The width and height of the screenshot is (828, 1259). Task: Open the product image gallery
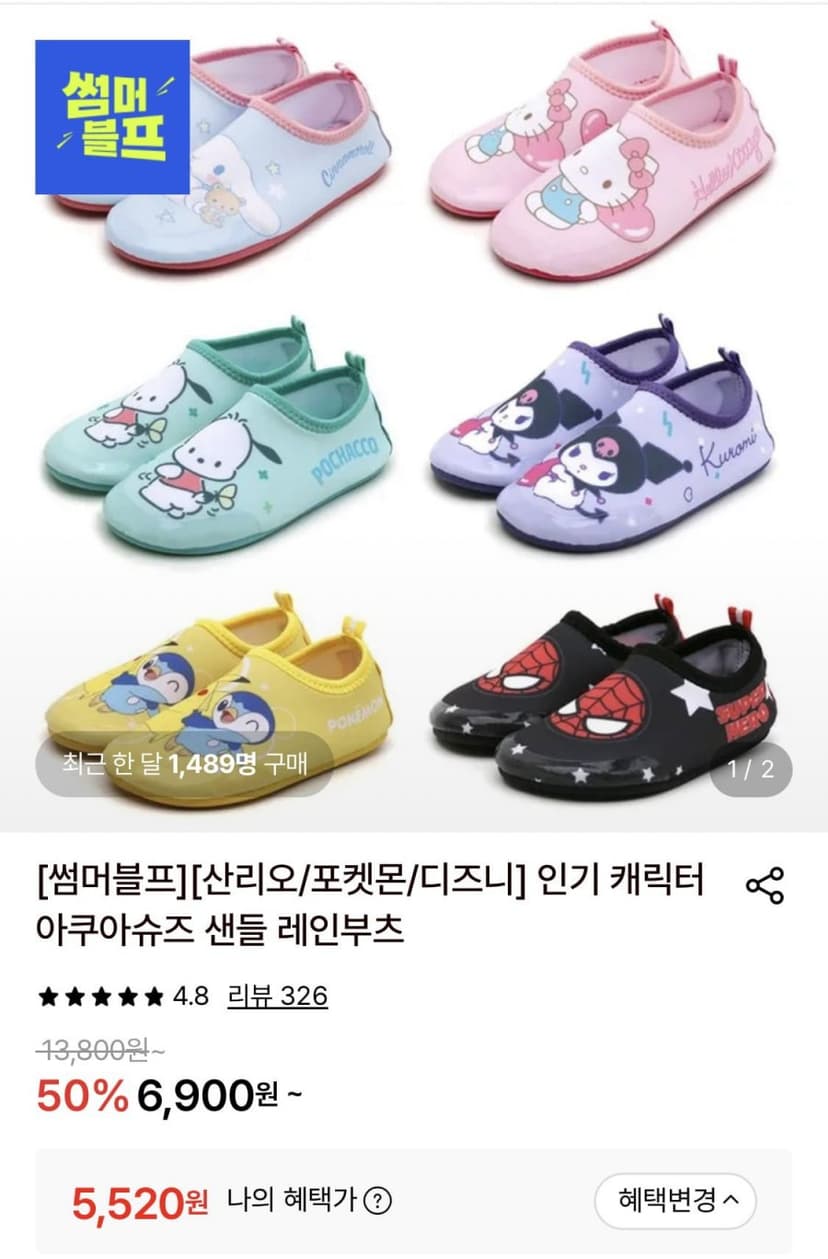414,416
